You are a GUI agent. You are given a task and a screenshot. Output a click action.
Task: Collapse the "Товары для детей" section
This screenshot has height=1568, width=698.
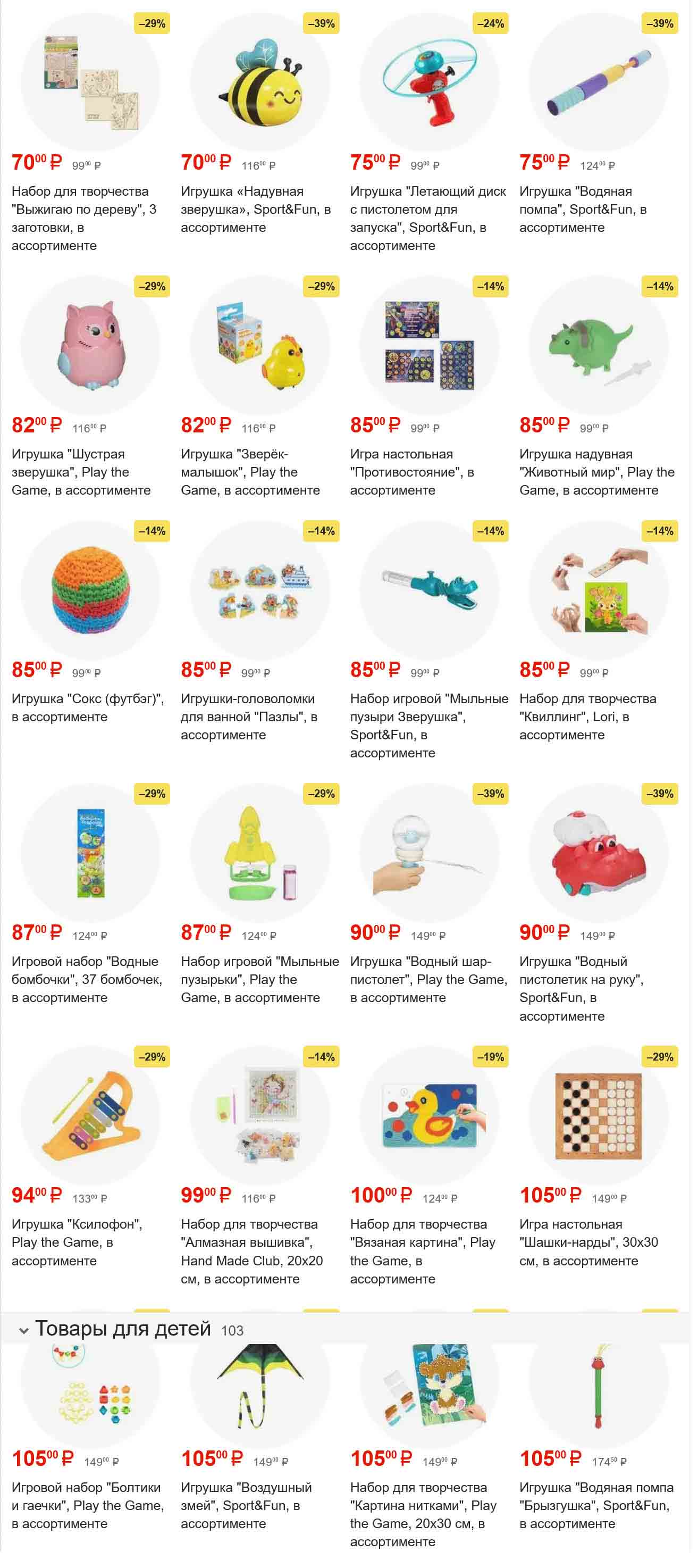pos(24,1331)
